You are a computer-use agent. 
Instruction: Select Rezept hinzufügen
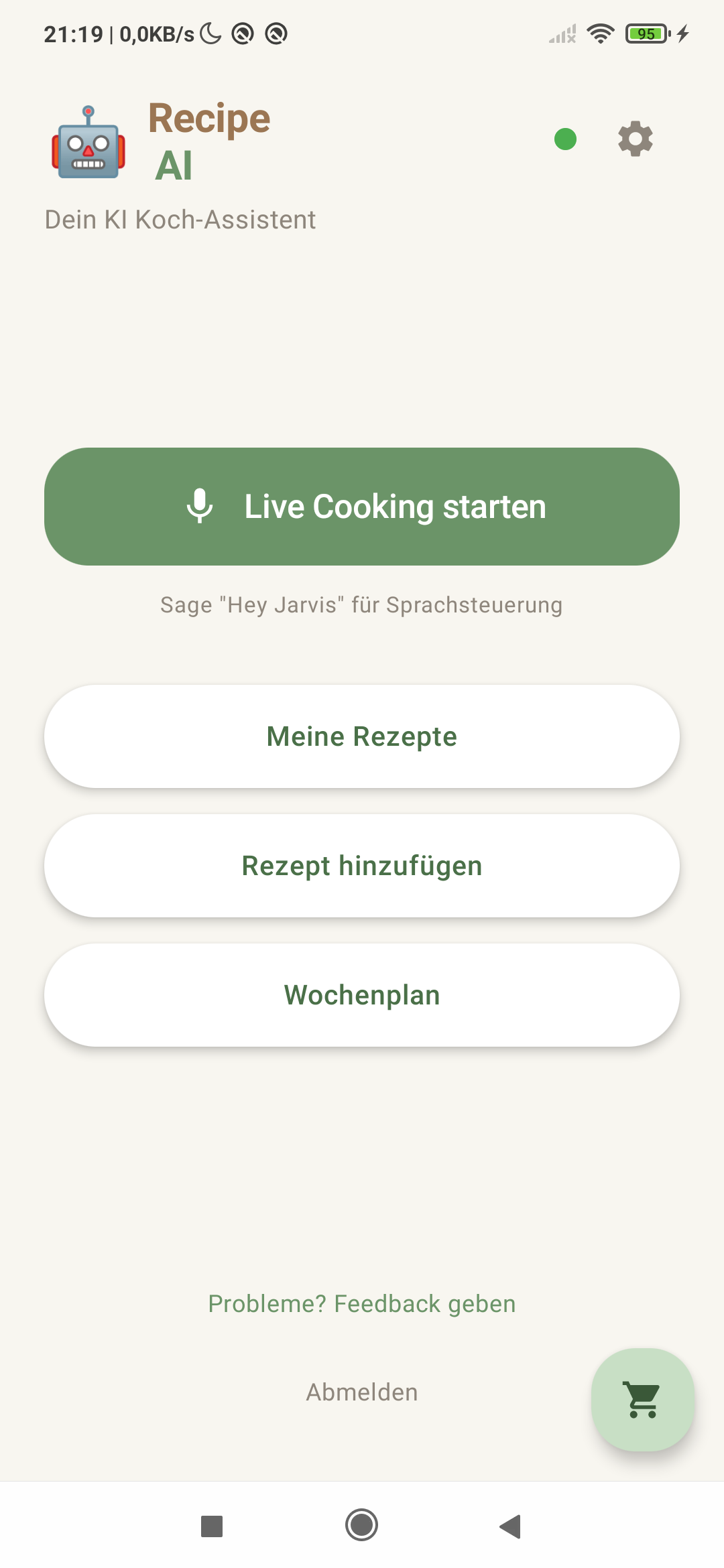click(x=362, y=866)
